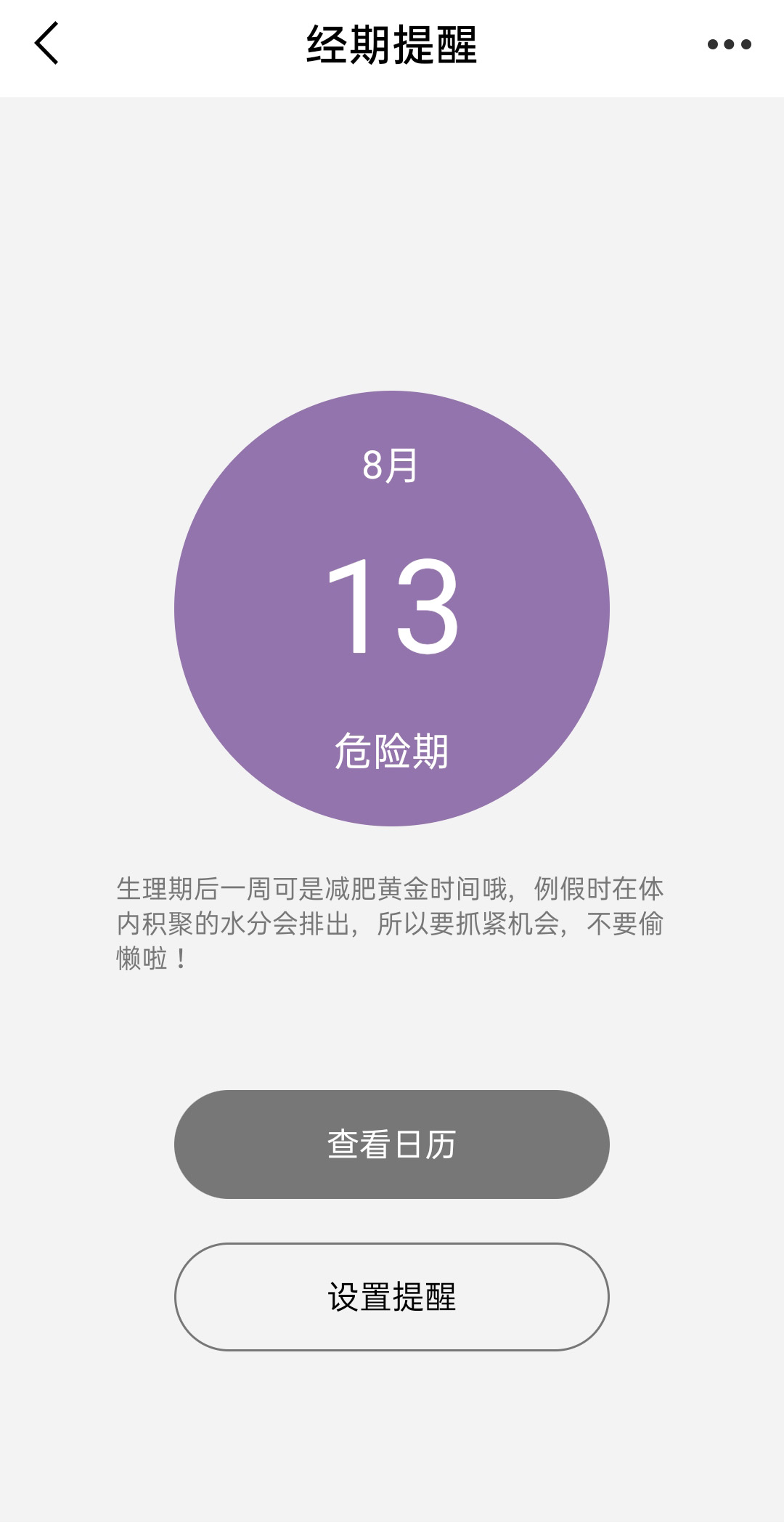The height and width of the screenshot is (1525, 784).
Task: Select the 经期提醒 title text
Action: [392, 42]
